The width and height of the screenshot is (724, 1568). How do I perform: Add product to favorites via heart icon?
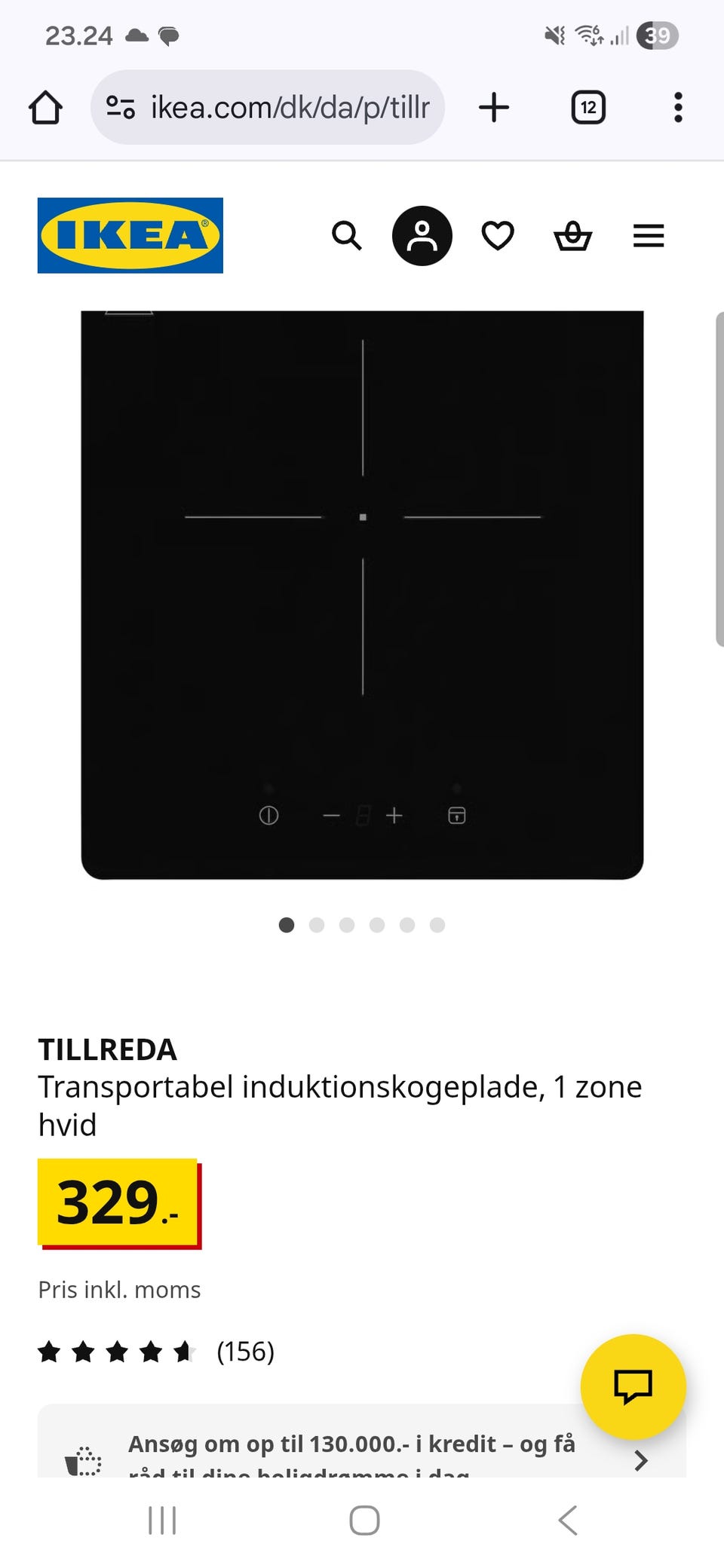point(498,236)
